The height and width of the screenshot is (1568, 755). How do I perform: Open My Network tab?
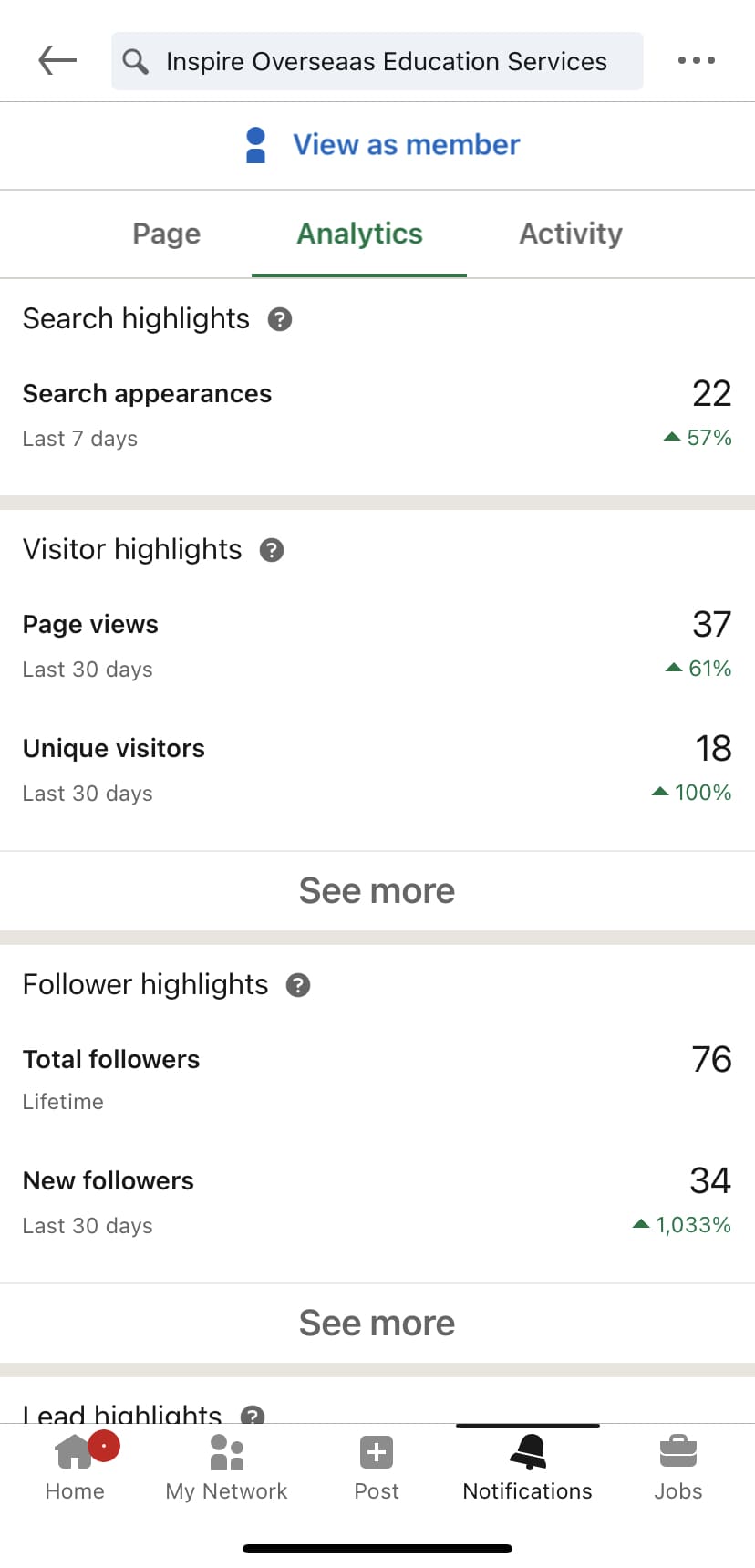coord(226,1467)
